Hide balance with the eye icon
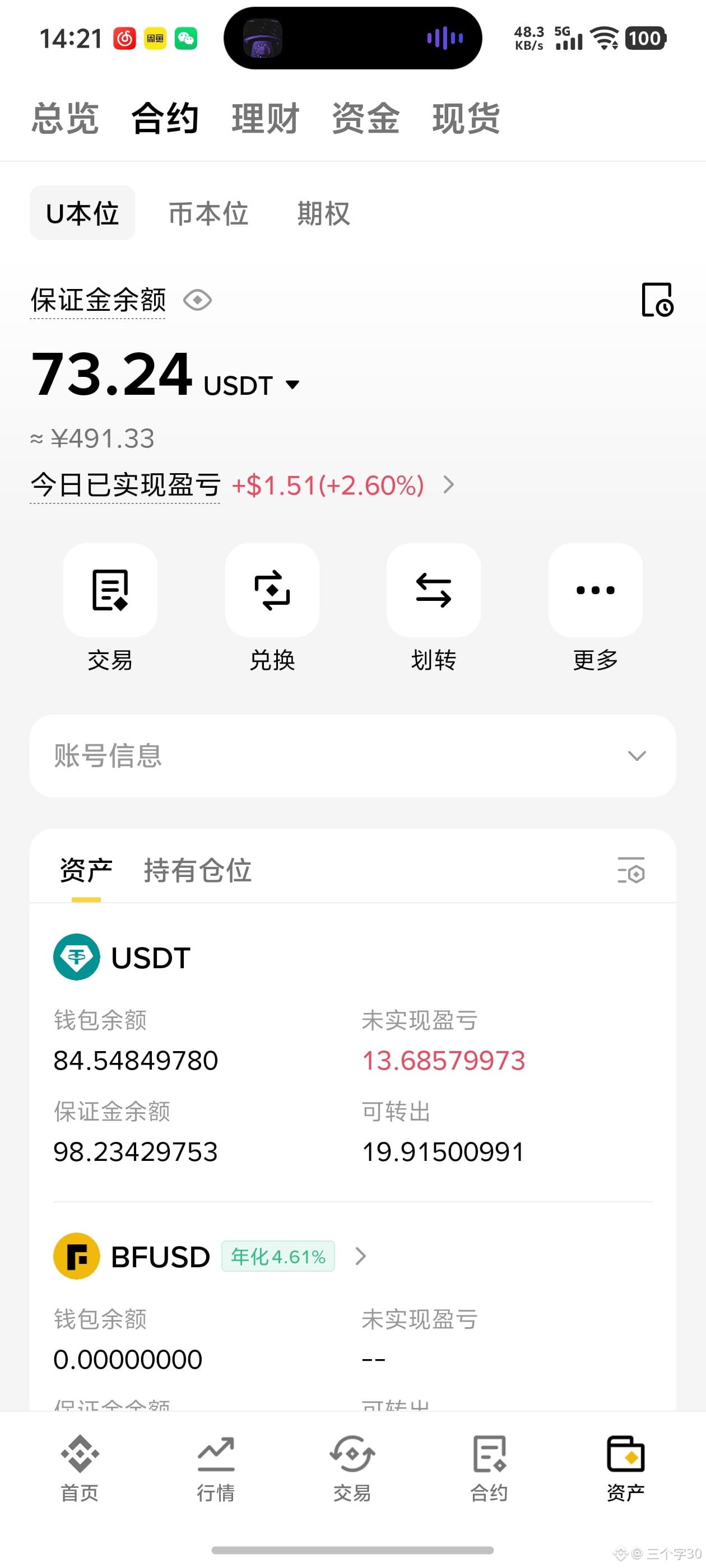Image resolution: width=706 pixels, height=1568 pixels. (197, 300)
